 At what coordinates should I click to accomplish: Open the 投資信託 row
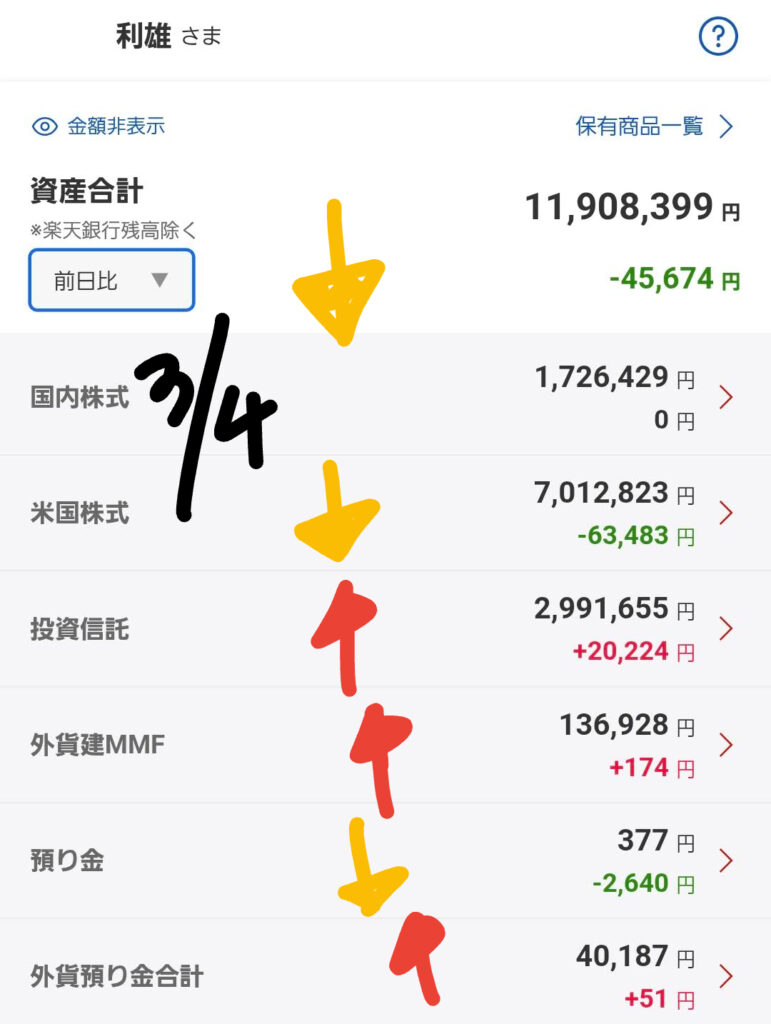80,629
